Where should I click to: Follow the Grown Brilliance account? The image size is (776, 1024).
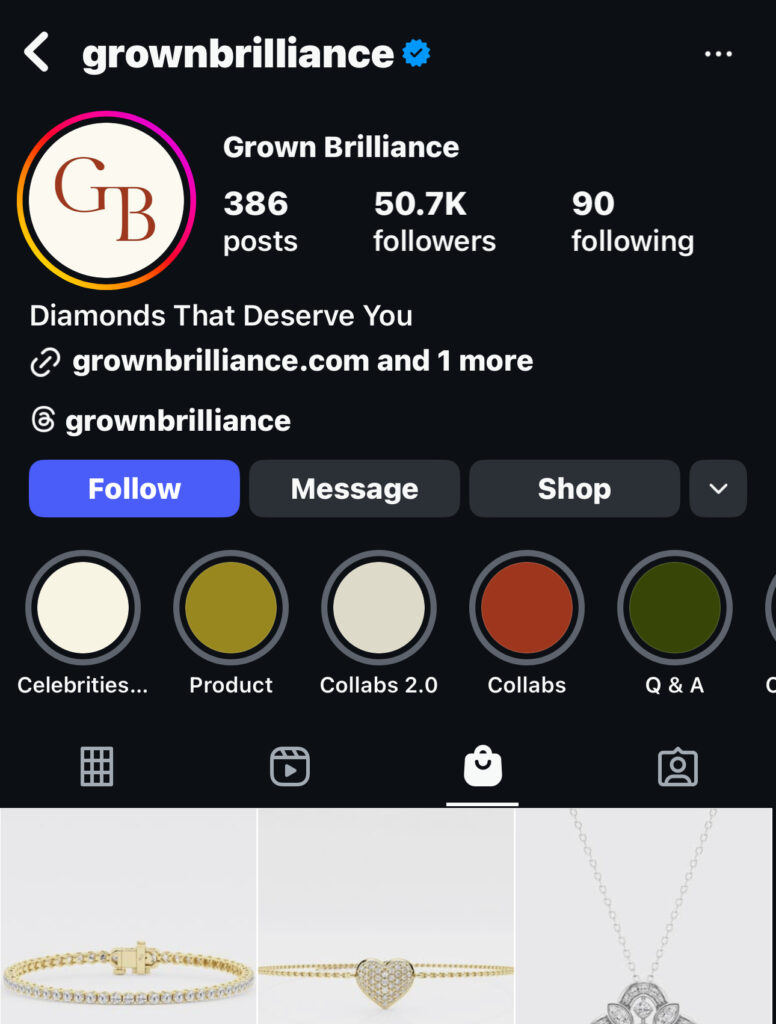pyautogui.click(x=134, y=489)
